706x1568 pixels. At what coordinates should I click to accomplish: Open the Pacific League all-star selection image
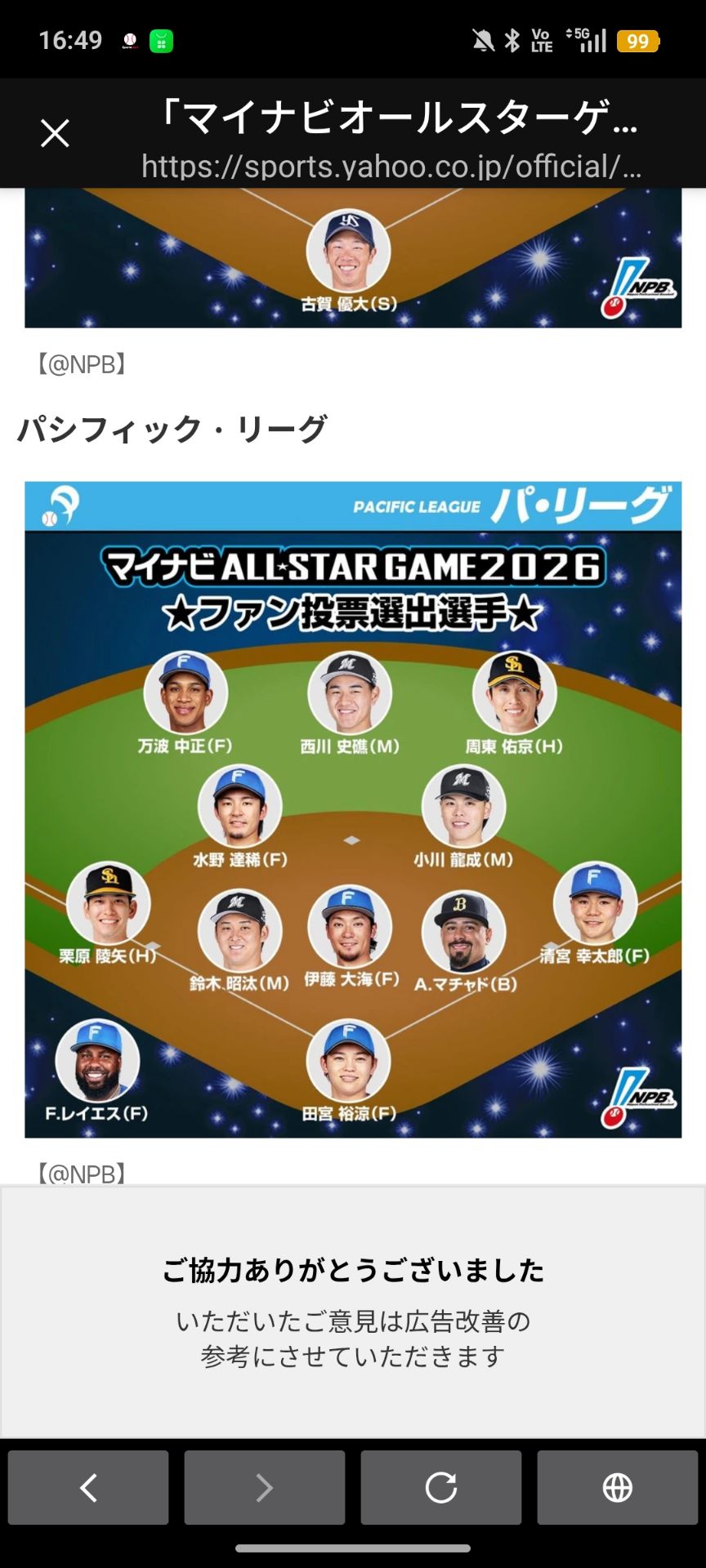tap(353, 809)
